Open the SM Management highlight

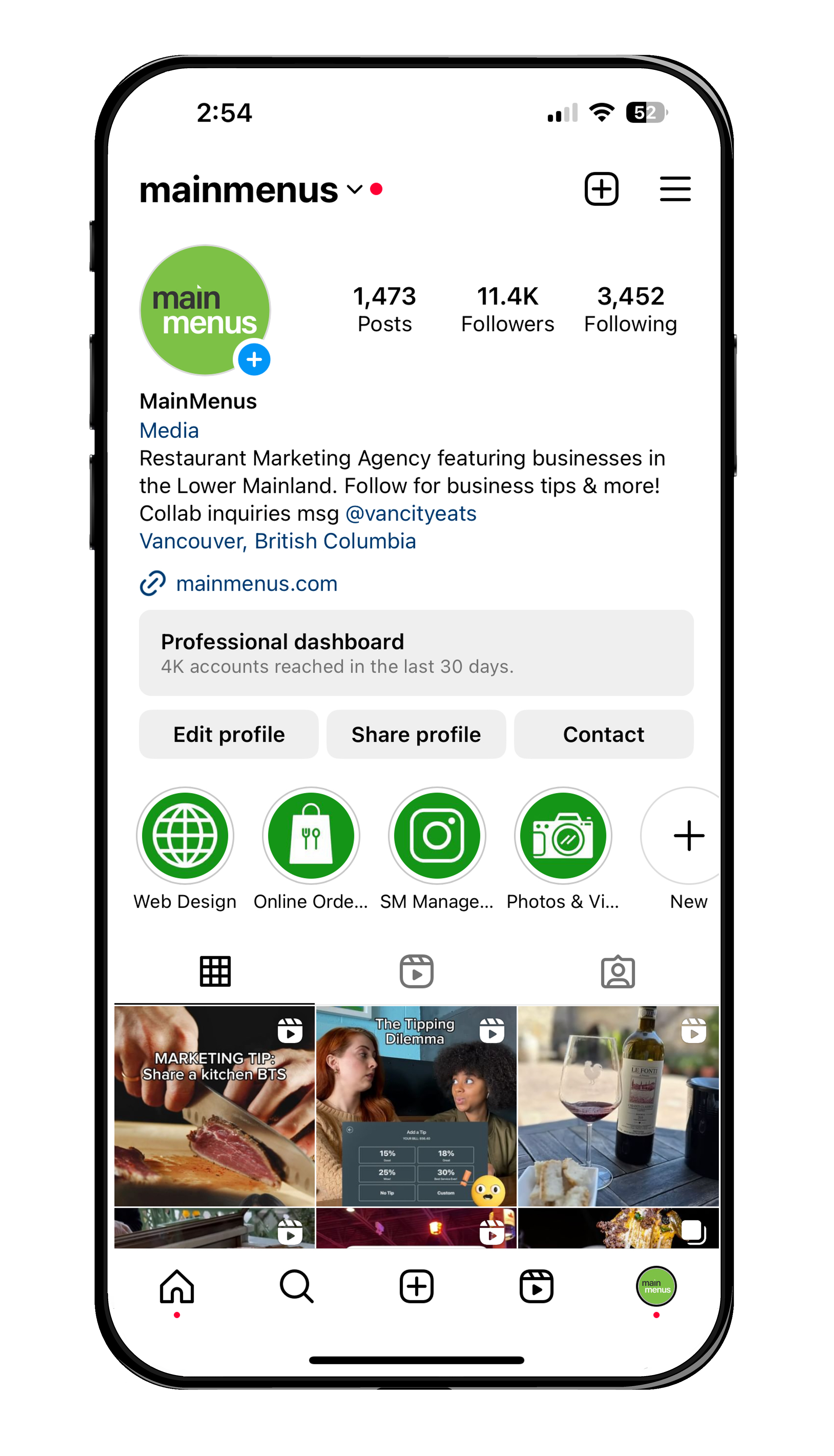[x=437, y=836]
